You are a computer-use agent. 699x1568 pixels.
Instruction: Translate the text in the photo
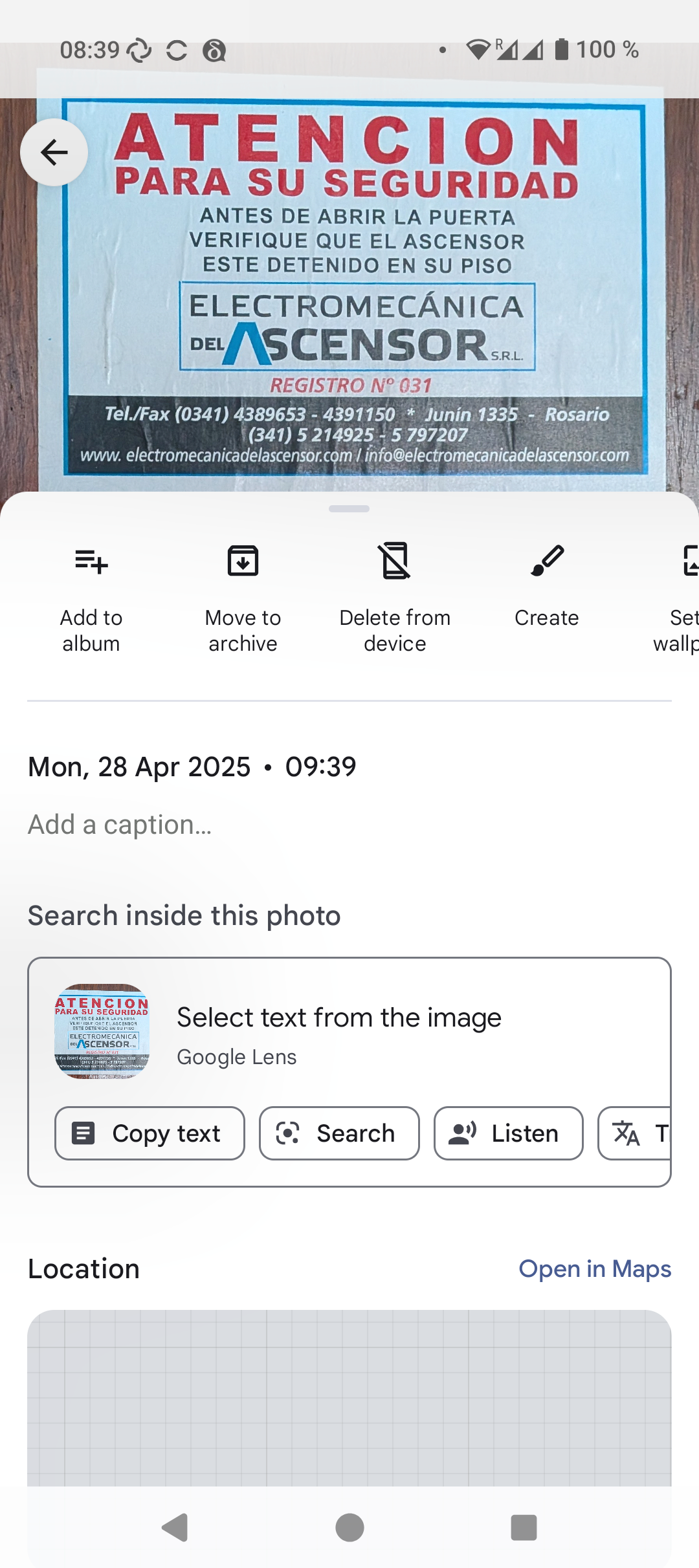coord(635,1133)
